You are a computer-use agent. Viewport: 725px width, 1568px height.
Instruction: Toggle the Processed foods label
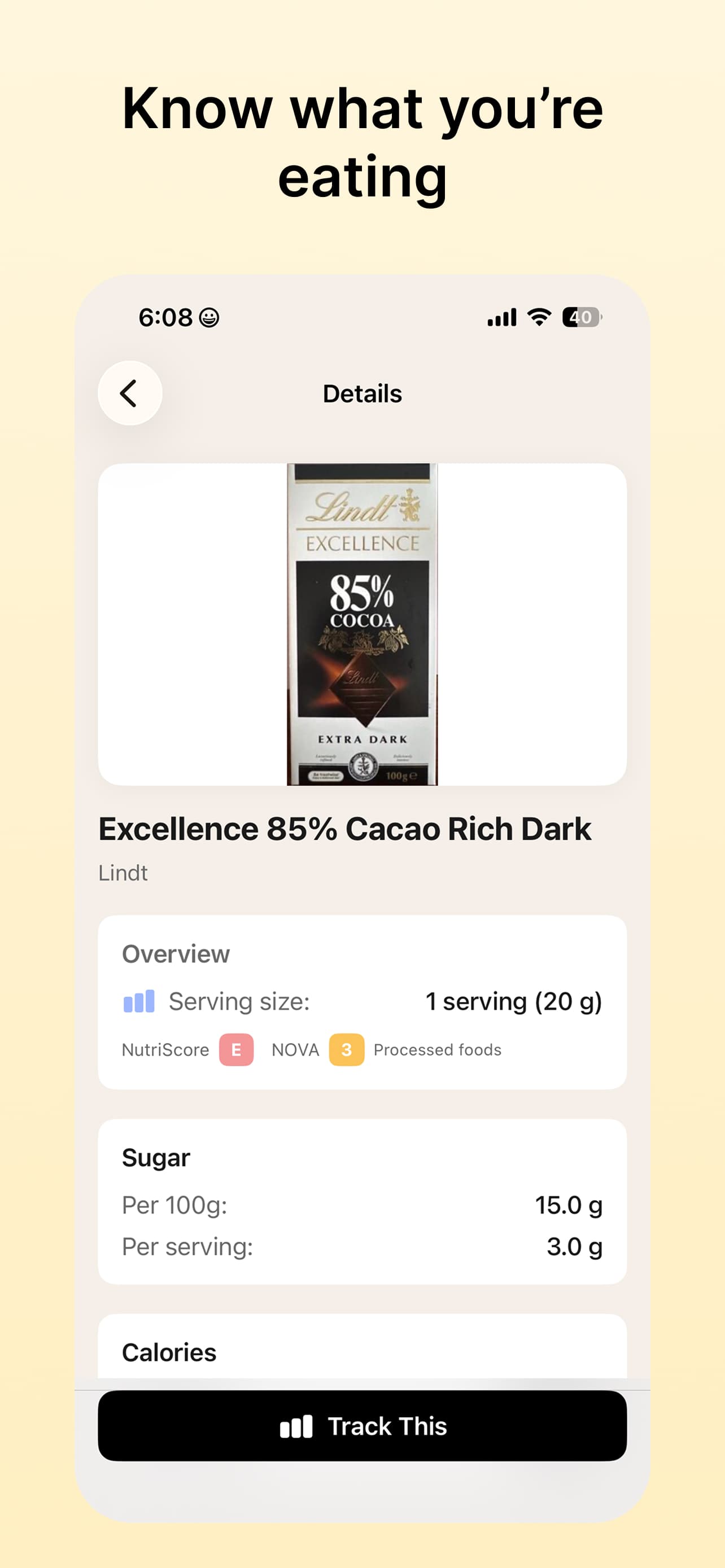(438, 1049)
